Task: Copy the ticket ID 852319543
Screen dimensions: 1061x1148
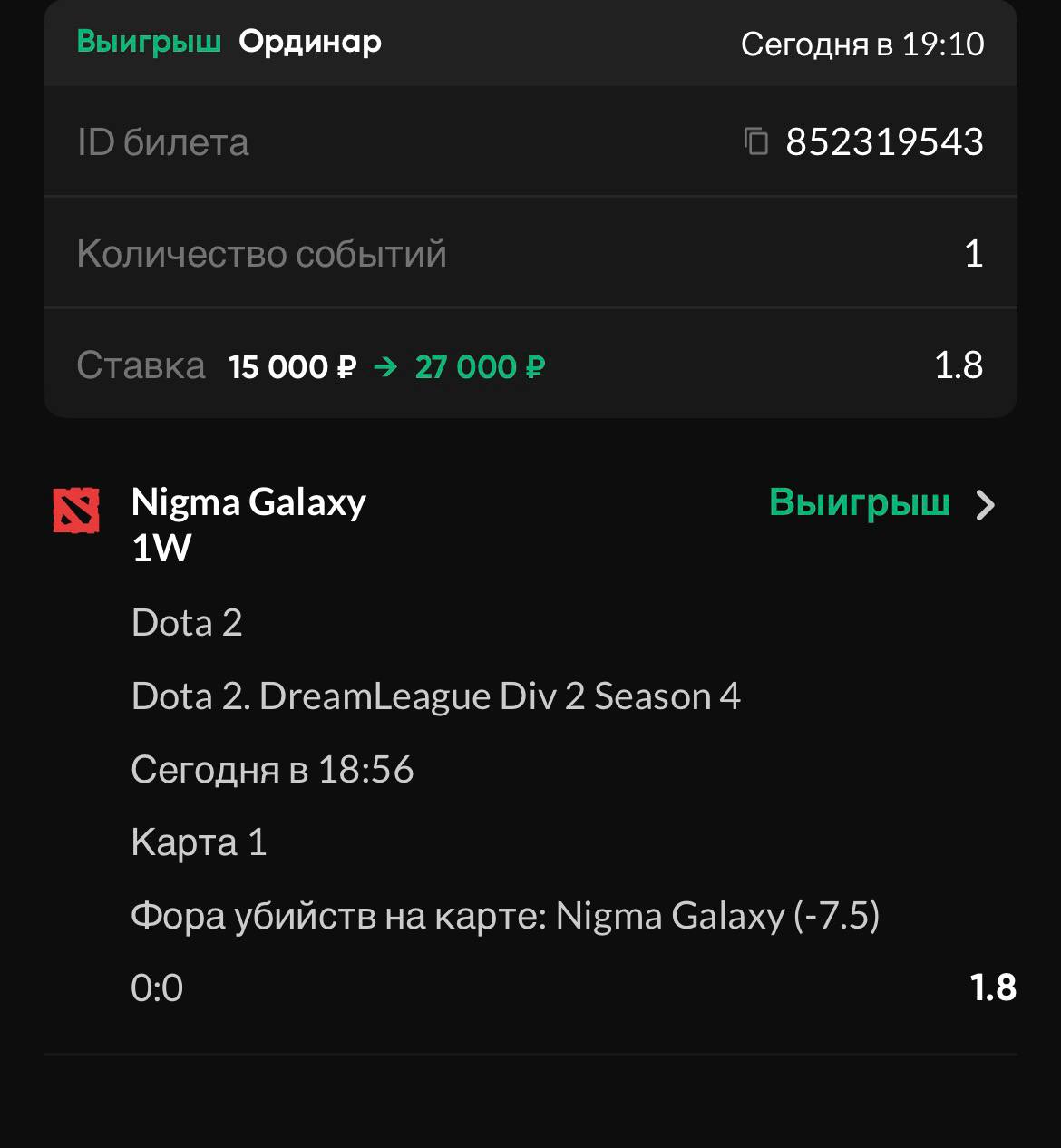Action: pyautogui.click(x=755, y=141)
